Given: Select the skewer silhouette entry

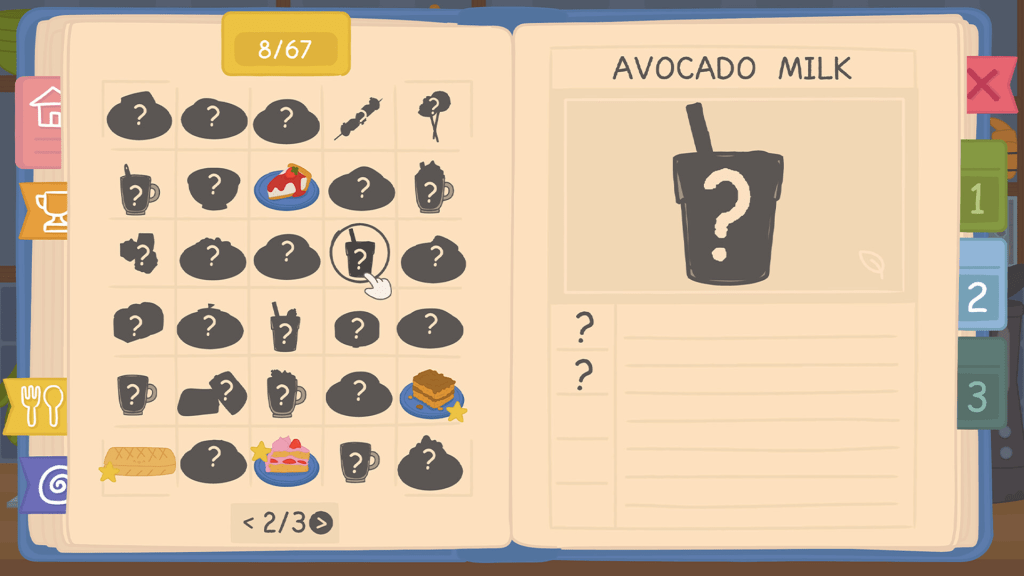Looking at the screenshot, I should coord(360,117).
